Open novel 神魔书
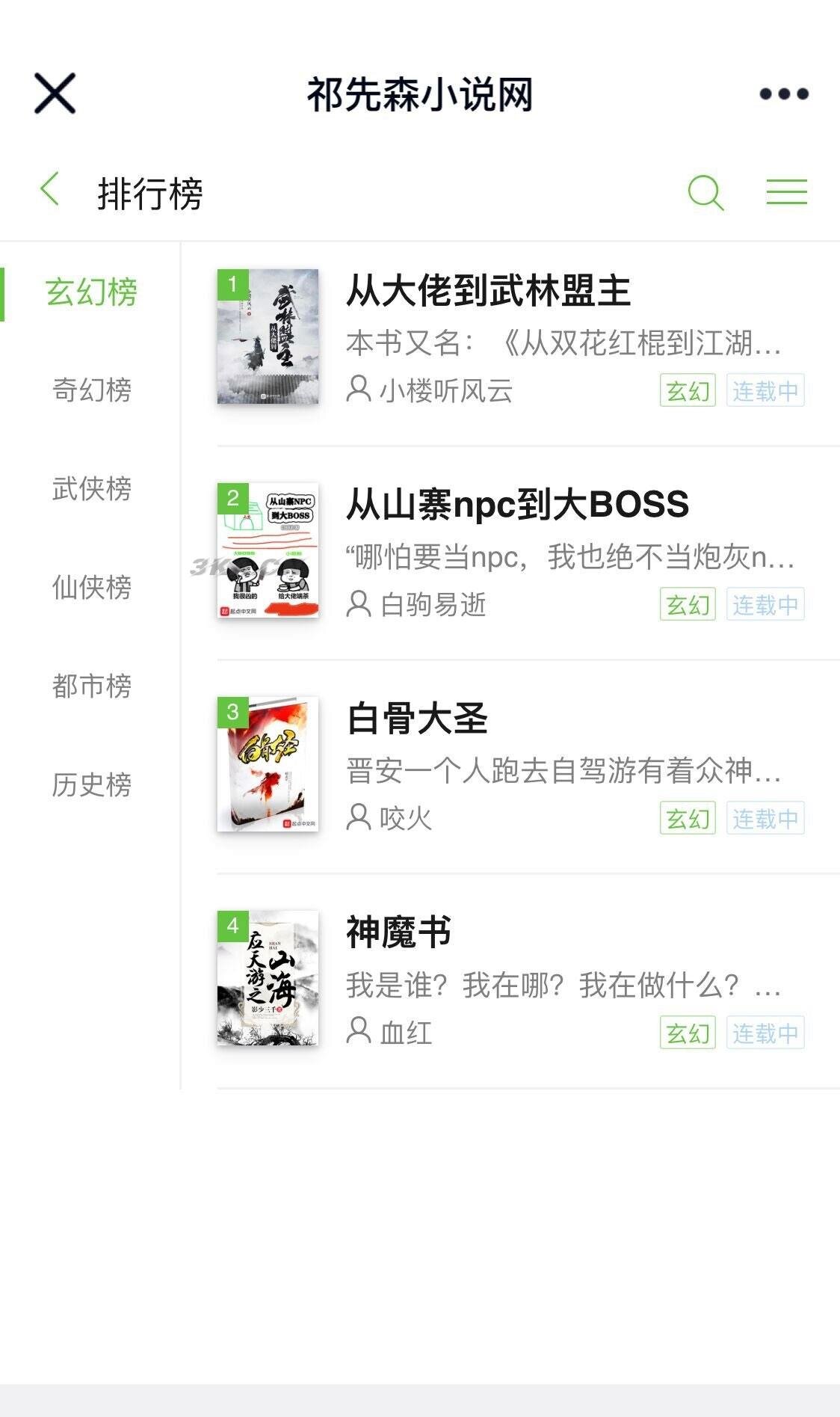This screenshot has height=1417, width=840. pos(398,932)
